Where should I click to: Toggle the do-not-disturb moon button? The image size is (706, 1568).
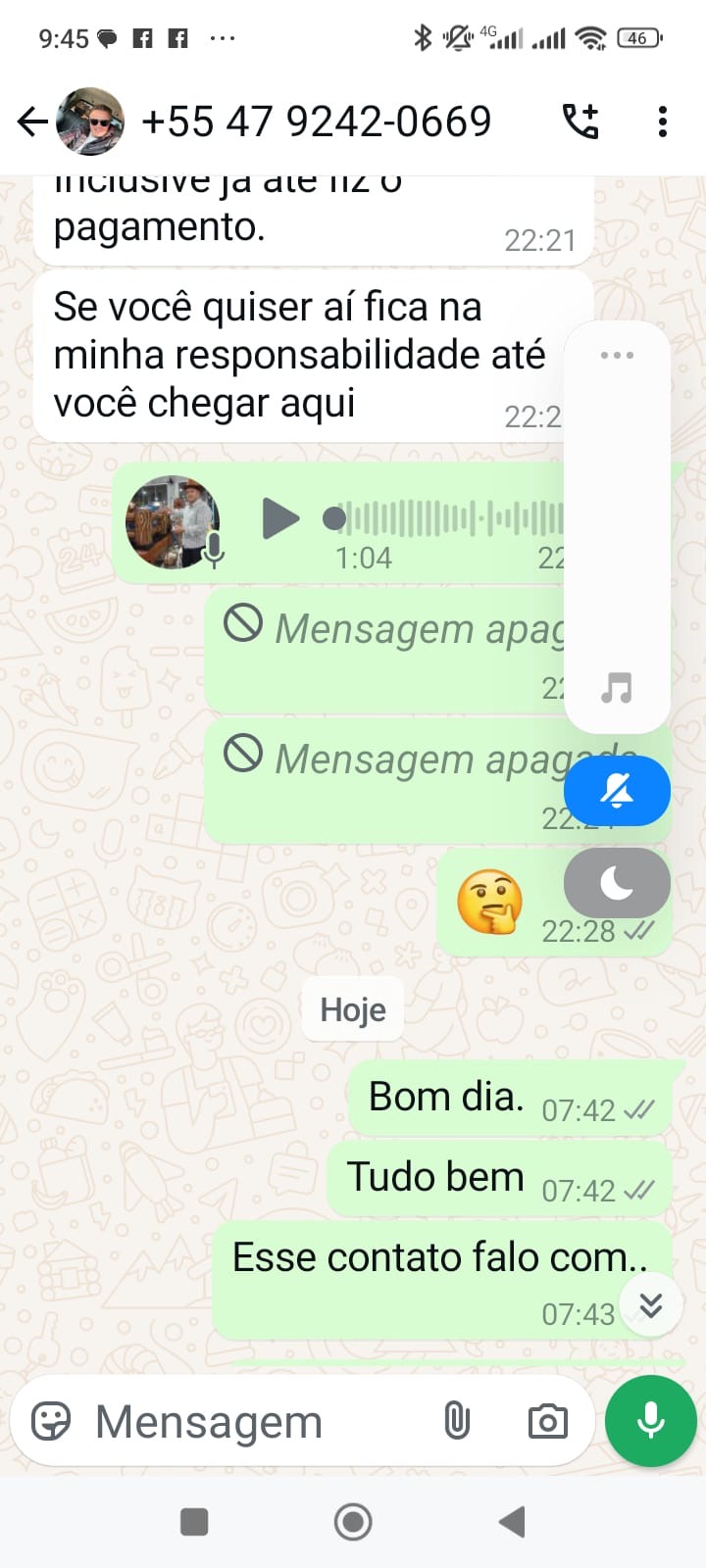[617, 883]
